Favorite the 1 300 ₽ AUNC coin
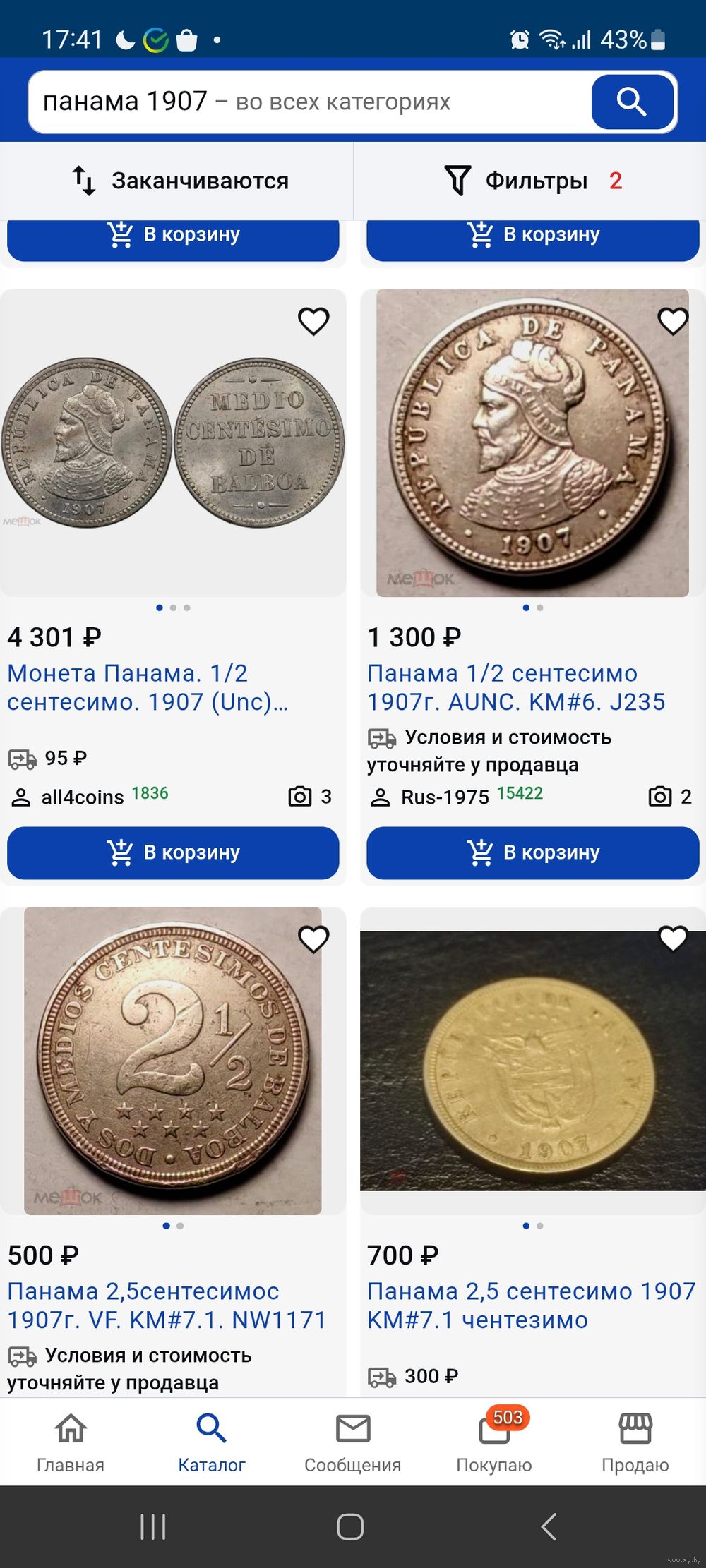Viewport: 706px width, 1568px height. tap(672, 322)
